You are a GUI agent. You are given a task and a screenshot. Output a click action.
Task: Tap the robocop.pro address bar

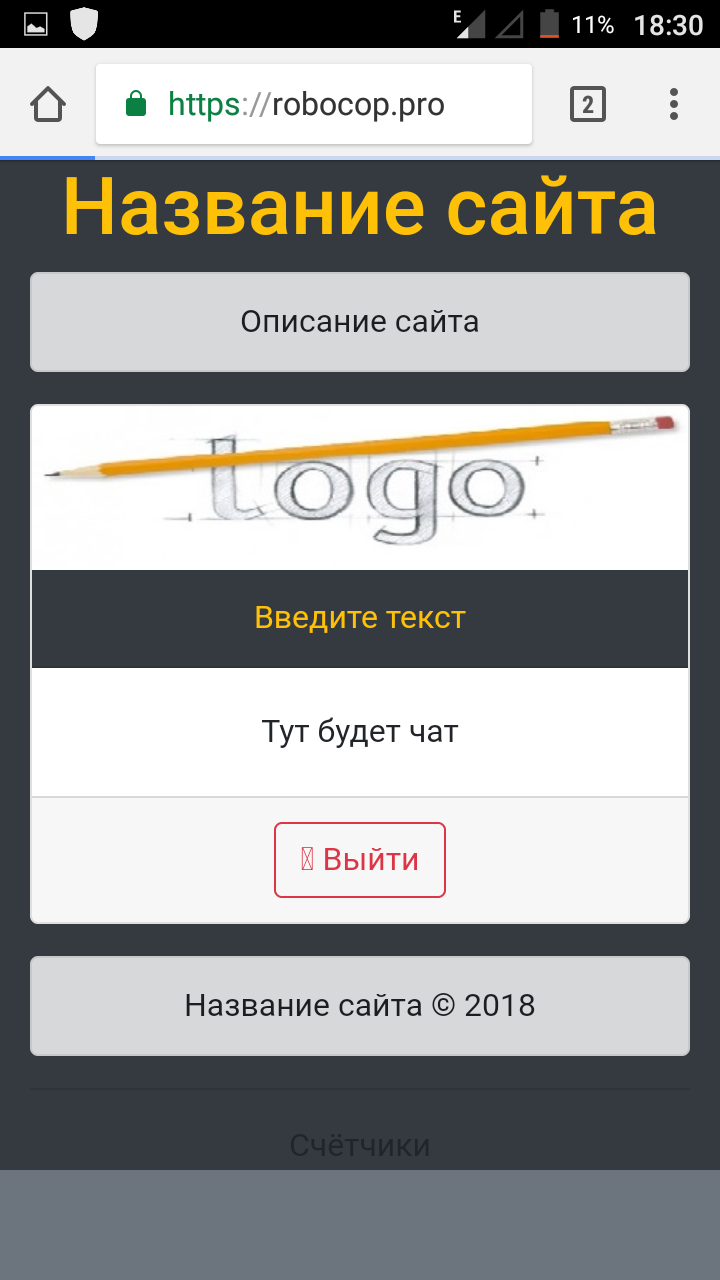coord(313,104)
